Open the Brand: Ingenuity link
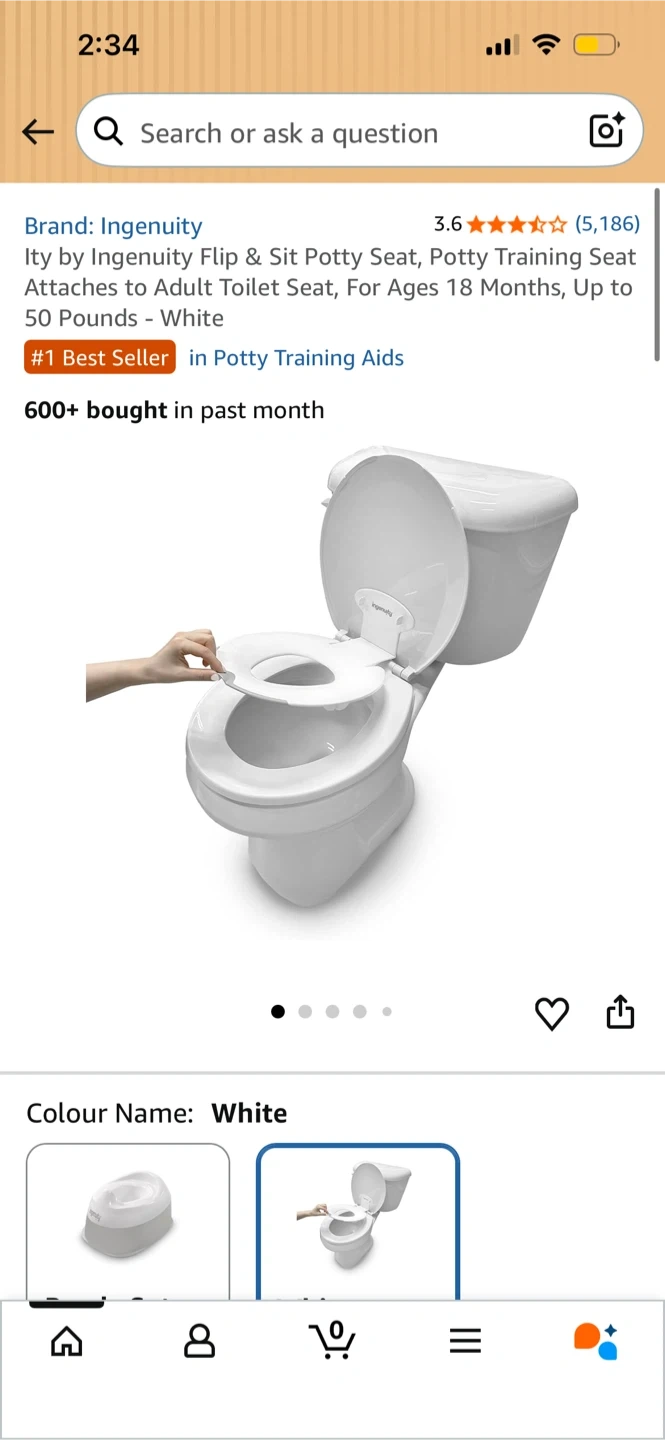The width and height of the screenshot is (665, 1440). click(113, 226)
